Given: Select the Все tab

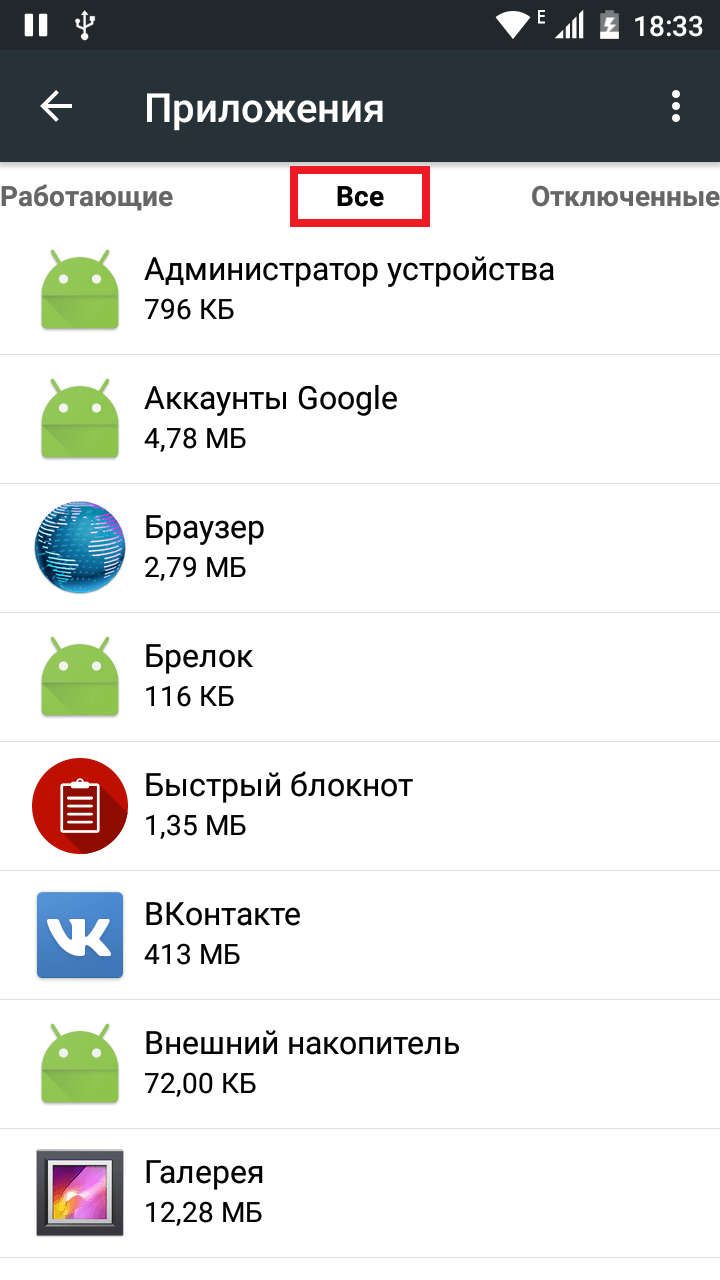Looking at the screenshot, I should click(x=360, y=197).
